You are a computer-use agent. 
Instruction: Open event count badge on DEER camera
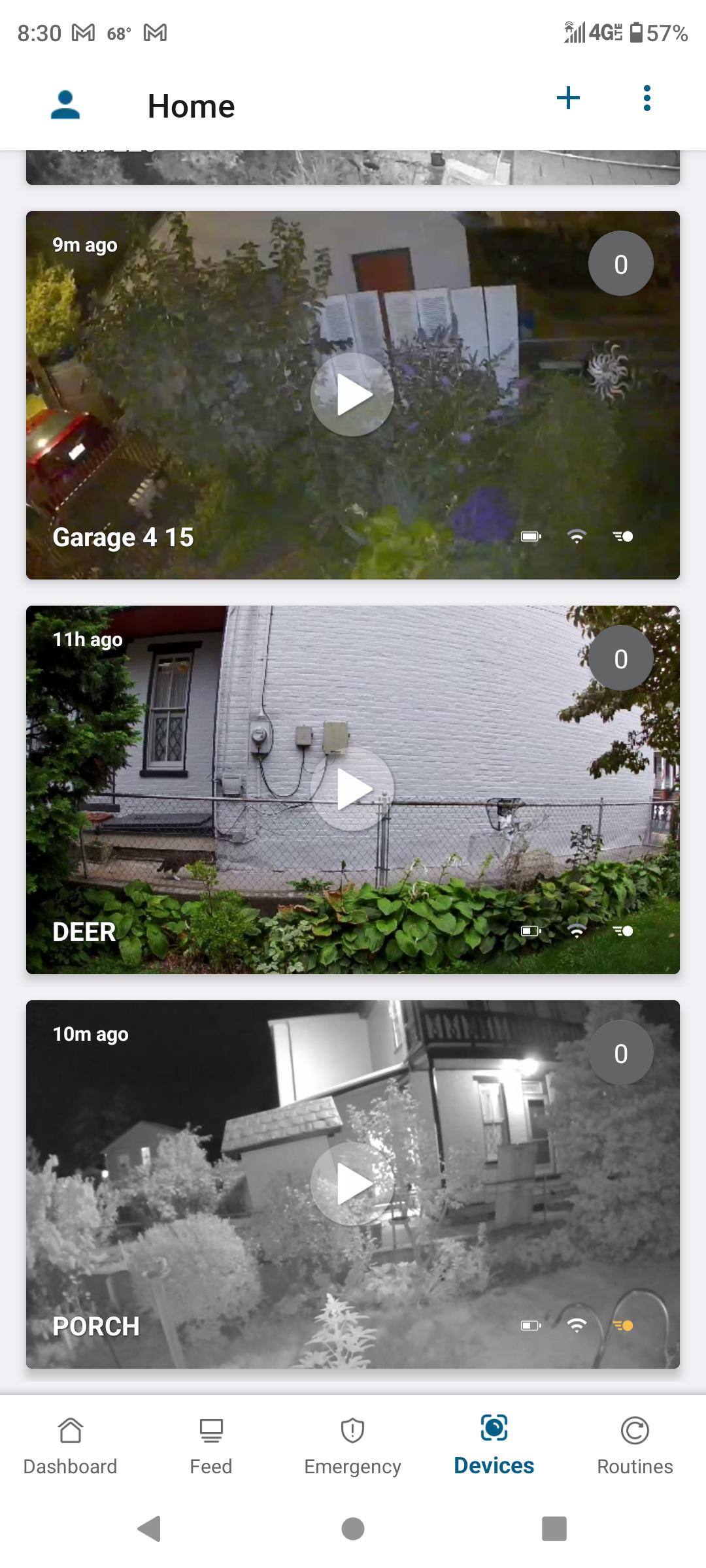pyautogui.click(x=620, y=659)
